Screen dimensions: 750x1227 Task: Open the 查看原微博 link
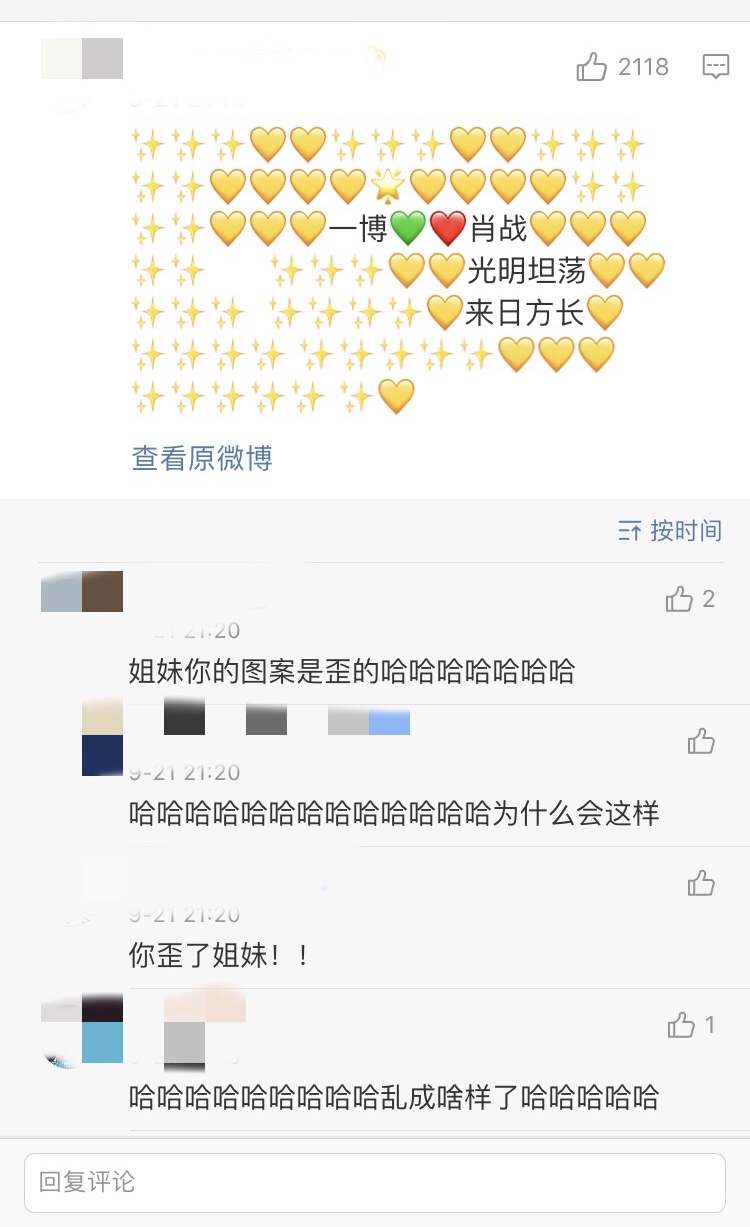(x=202, y=458)
